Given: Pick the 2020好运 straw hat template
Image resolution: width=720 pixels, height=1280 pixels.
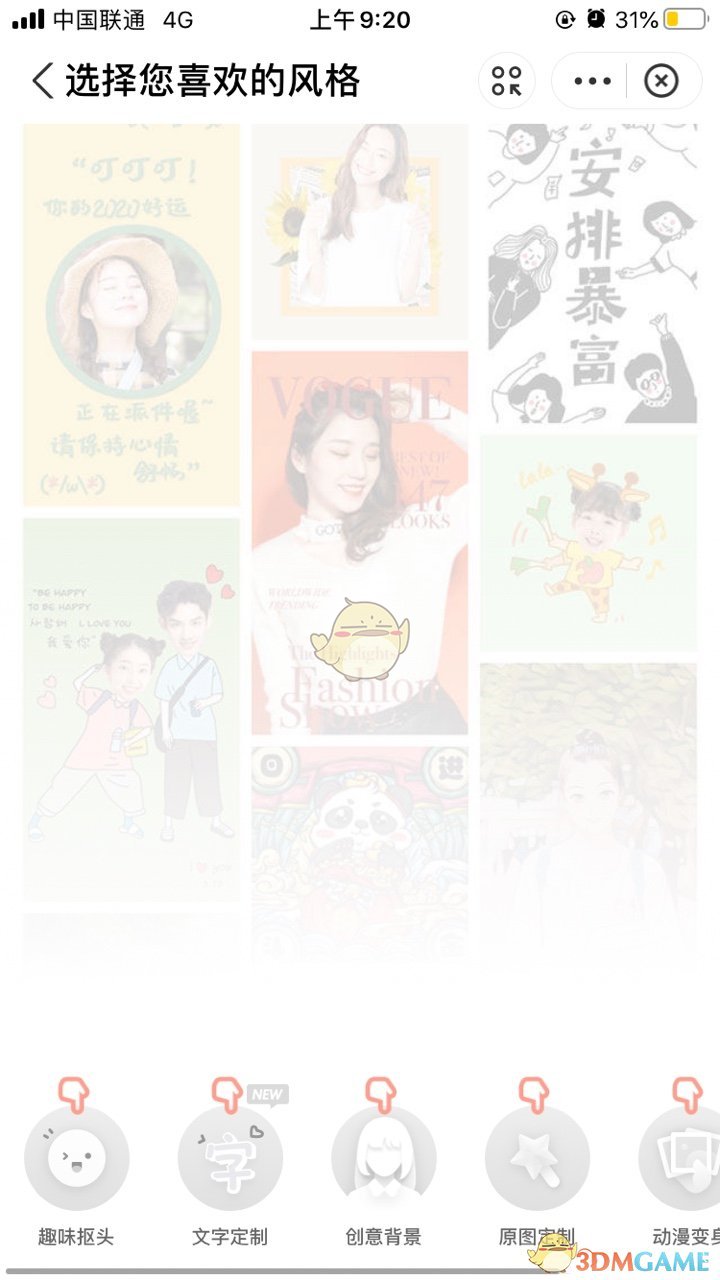Looking at the screenshot, I should pos(131,314).
